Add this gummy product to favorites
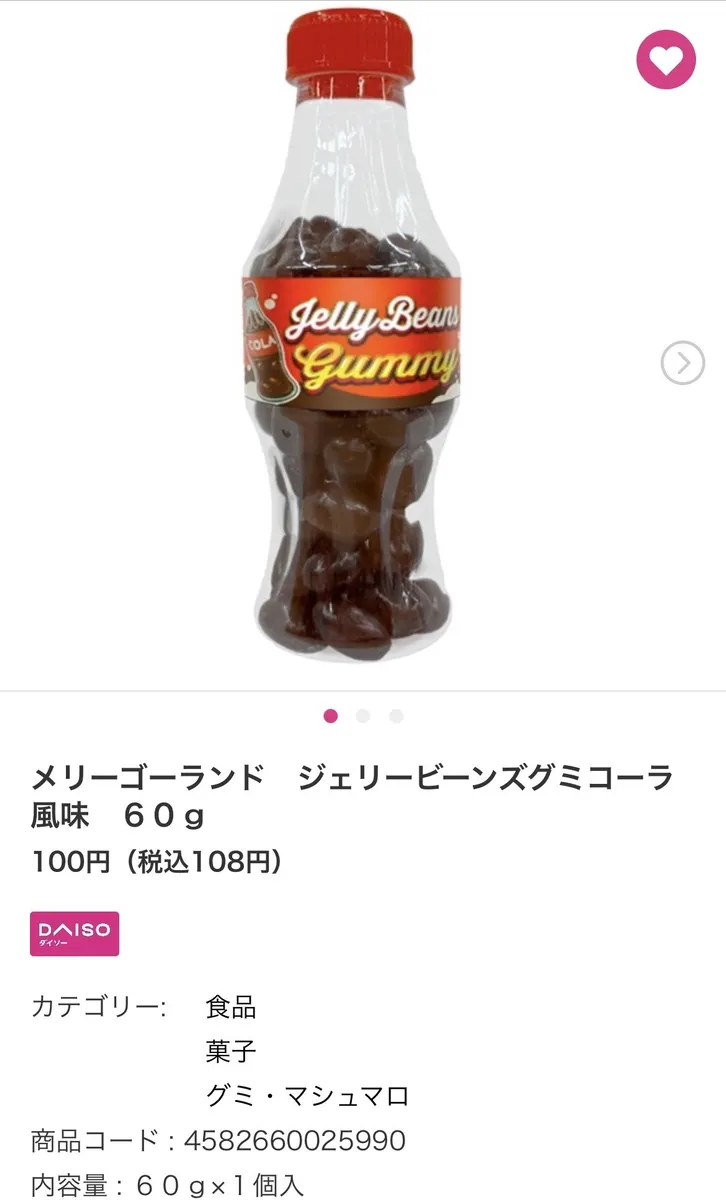The image size is (726, 1200). pos(665,60)
